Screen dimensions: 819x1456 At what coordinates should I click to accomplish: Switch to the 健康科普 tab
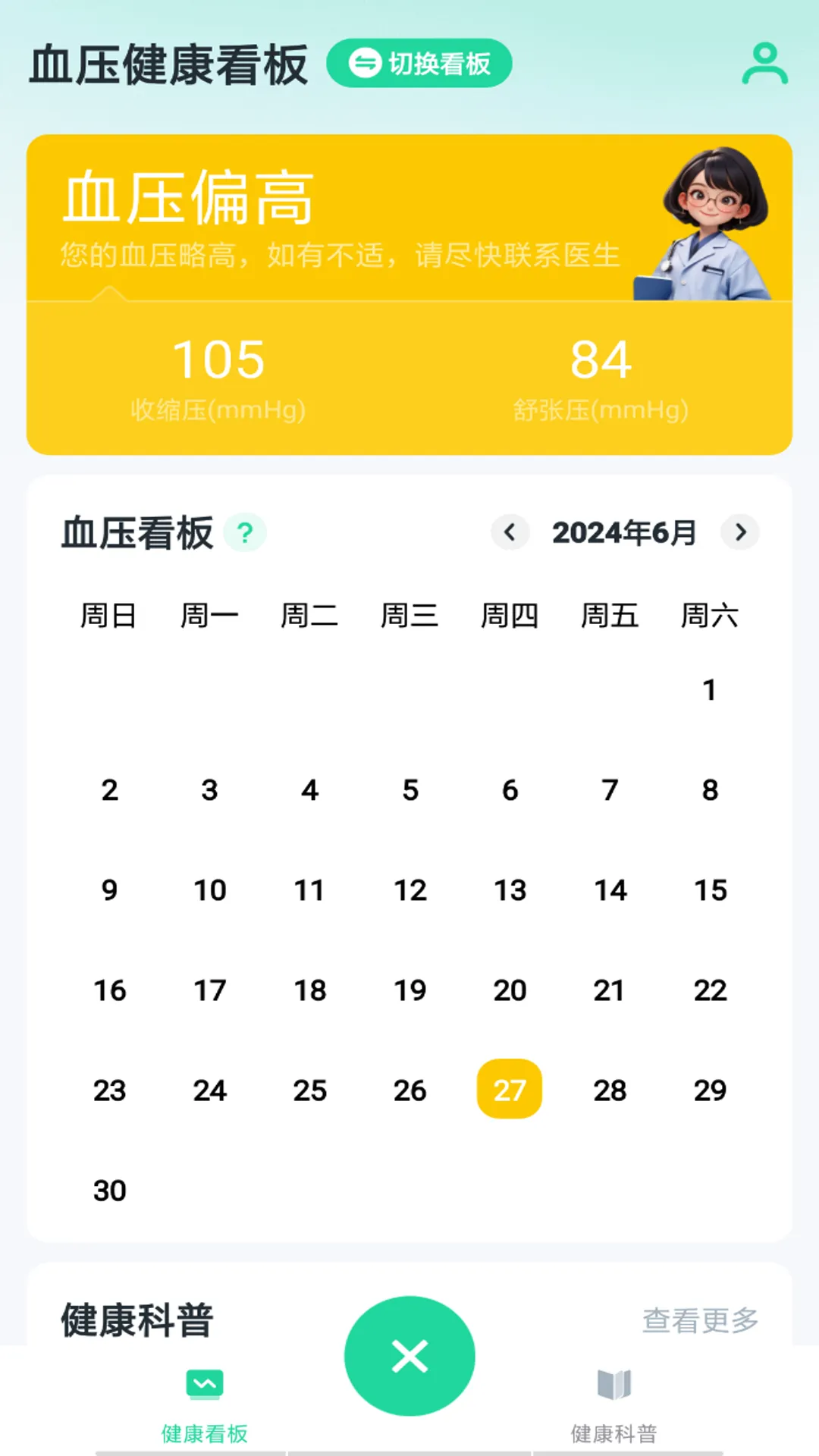[x=613, y=1404]
